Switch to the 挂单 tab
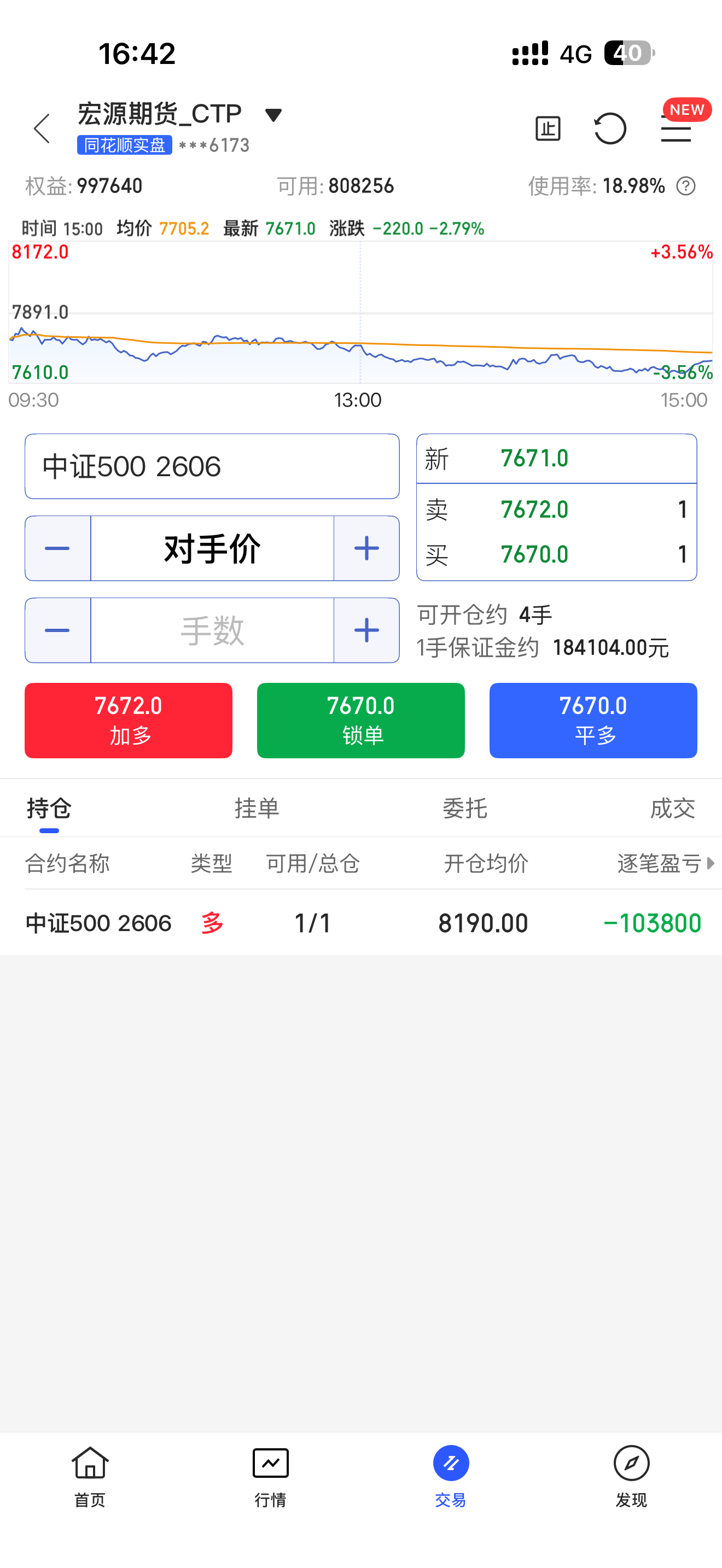 (257, 809)
